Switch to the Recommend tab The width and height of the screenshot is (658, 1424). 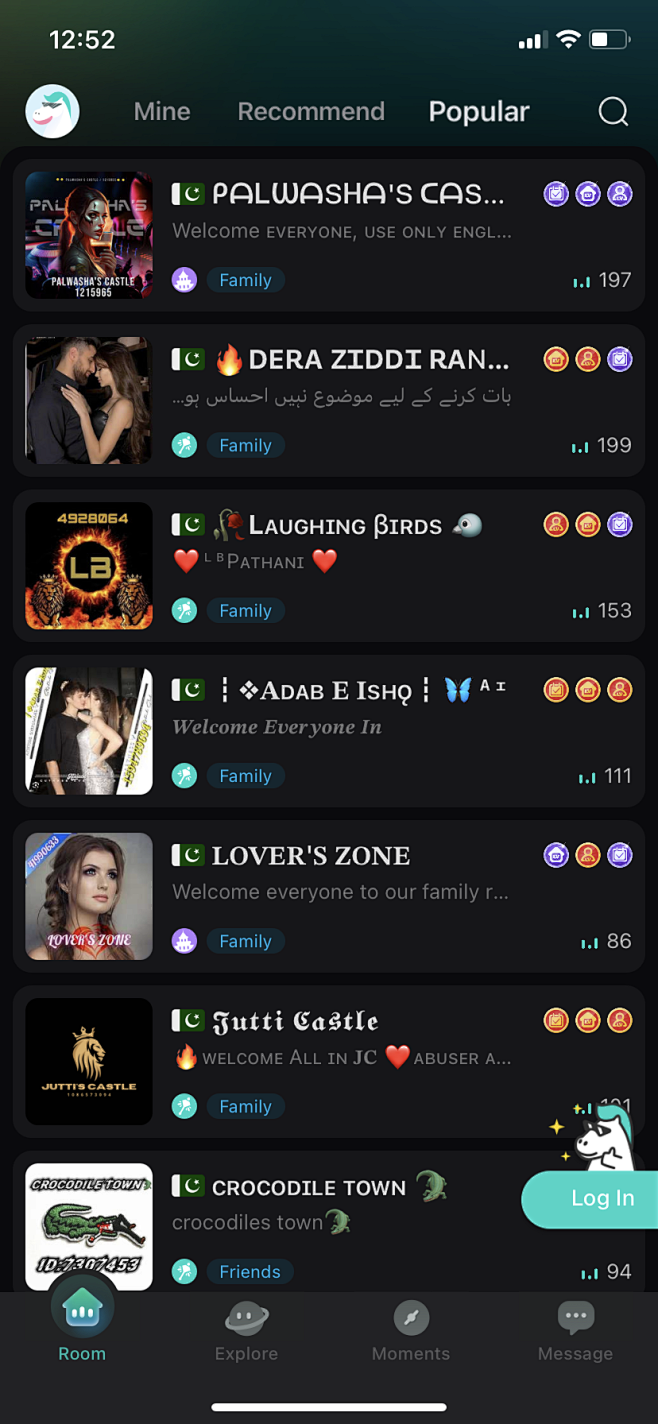311,111
